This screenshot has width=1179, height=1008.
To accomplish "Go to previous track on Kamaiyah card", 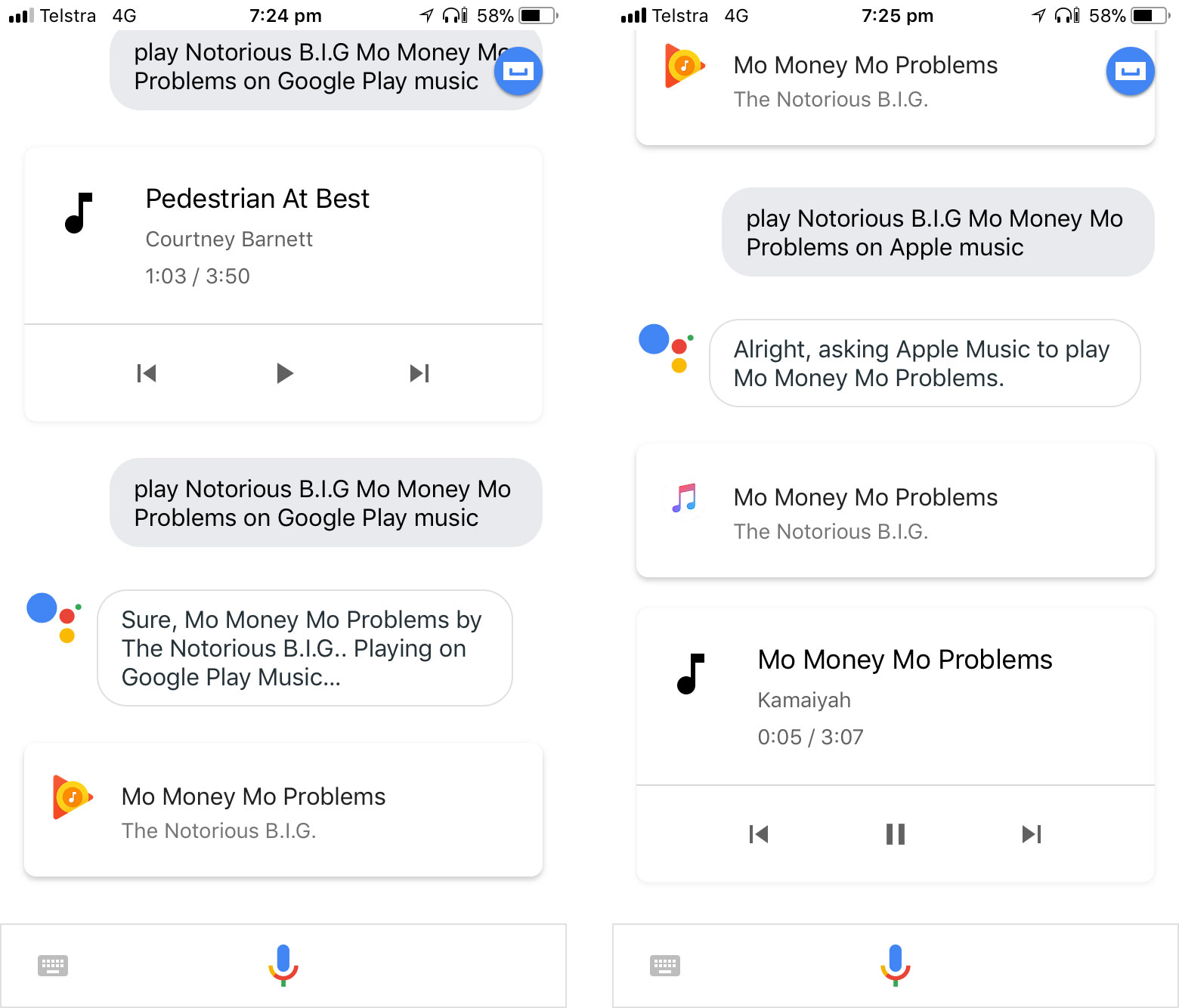I will (759, 834).
